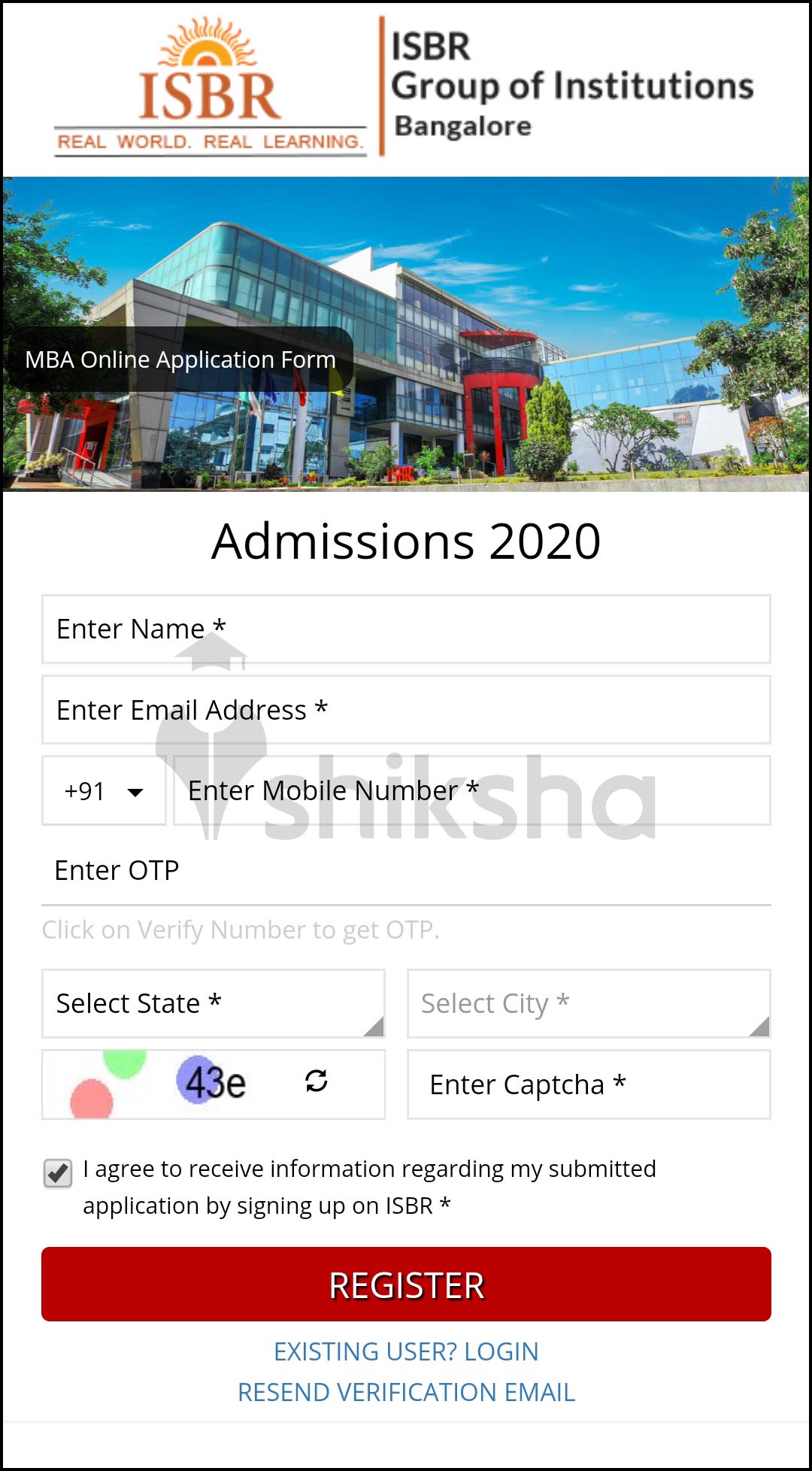Open the Select State dropdown

click(x=213, y=1003)
